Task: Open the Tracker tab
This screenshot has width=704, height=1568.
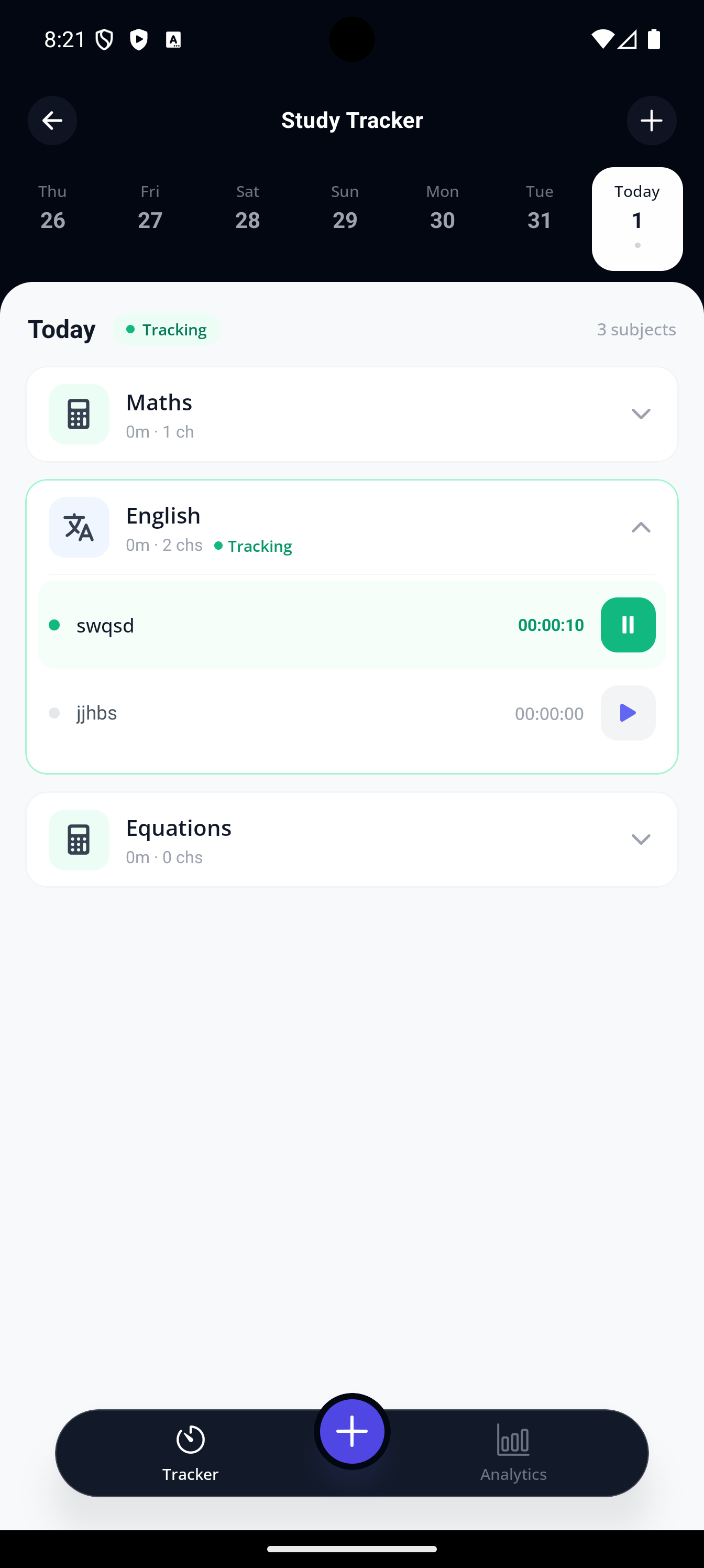Action: tap(191, 1452)
